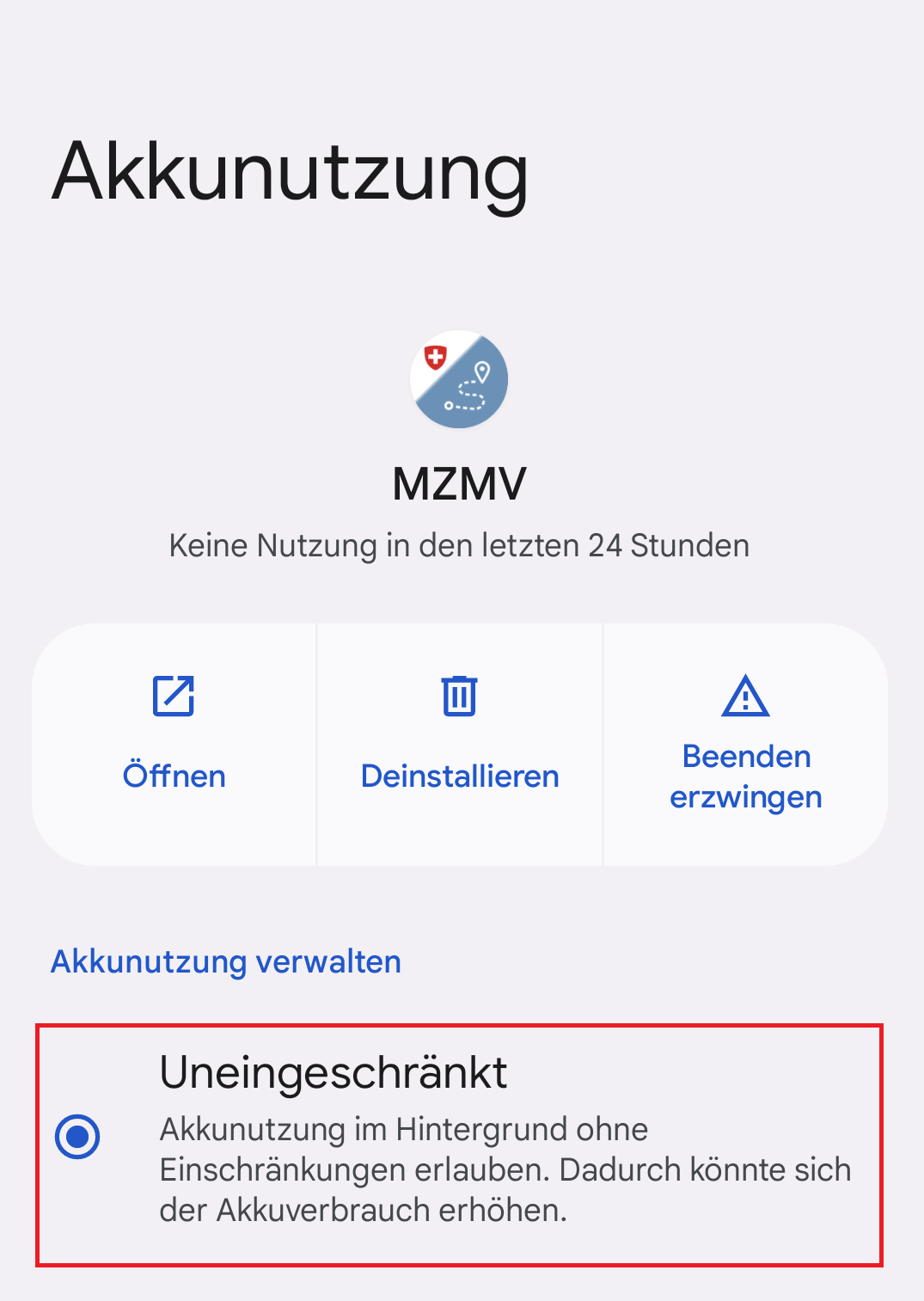Uninstall MZMV with Deinstallieren

tap(460, 744)
